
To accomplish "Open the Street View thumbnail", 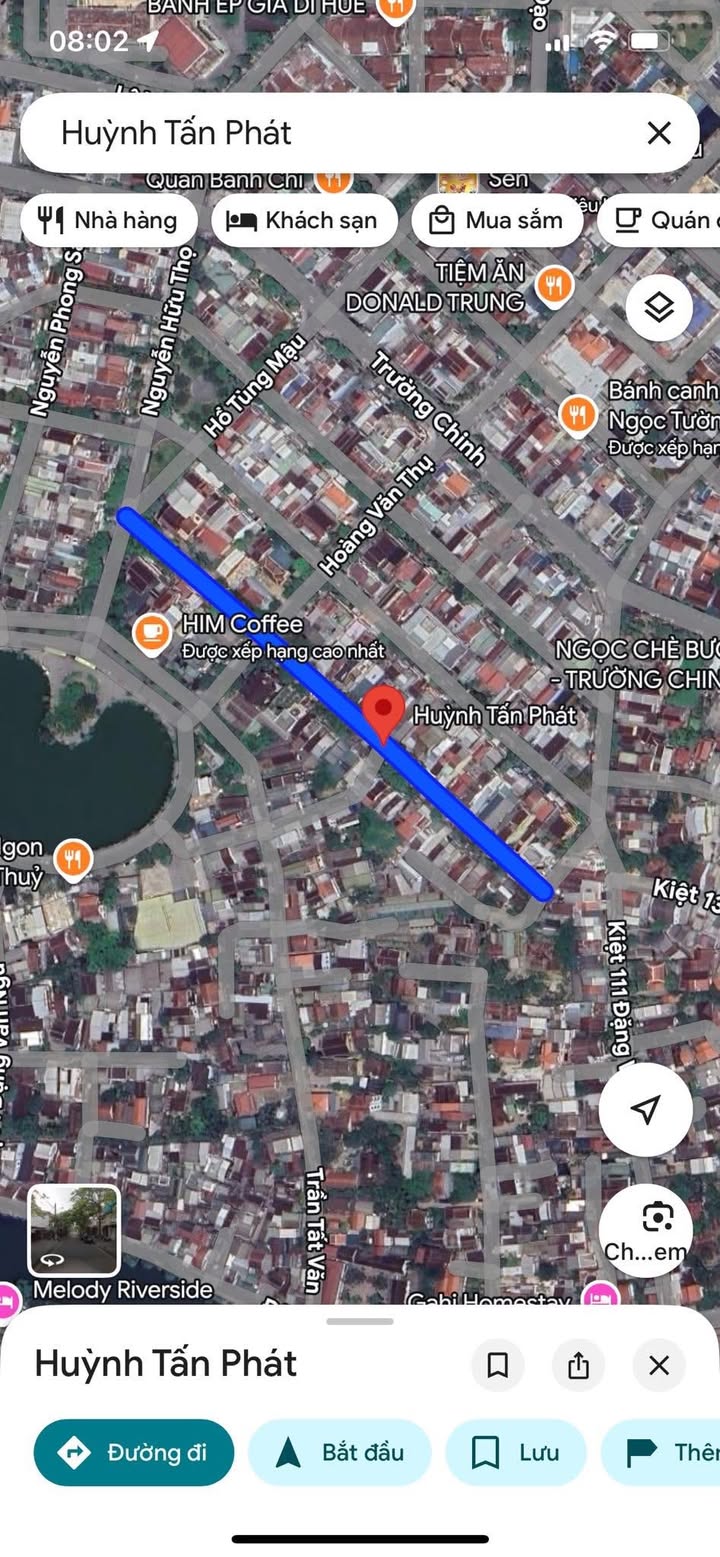I will (x=74, y=1230).
